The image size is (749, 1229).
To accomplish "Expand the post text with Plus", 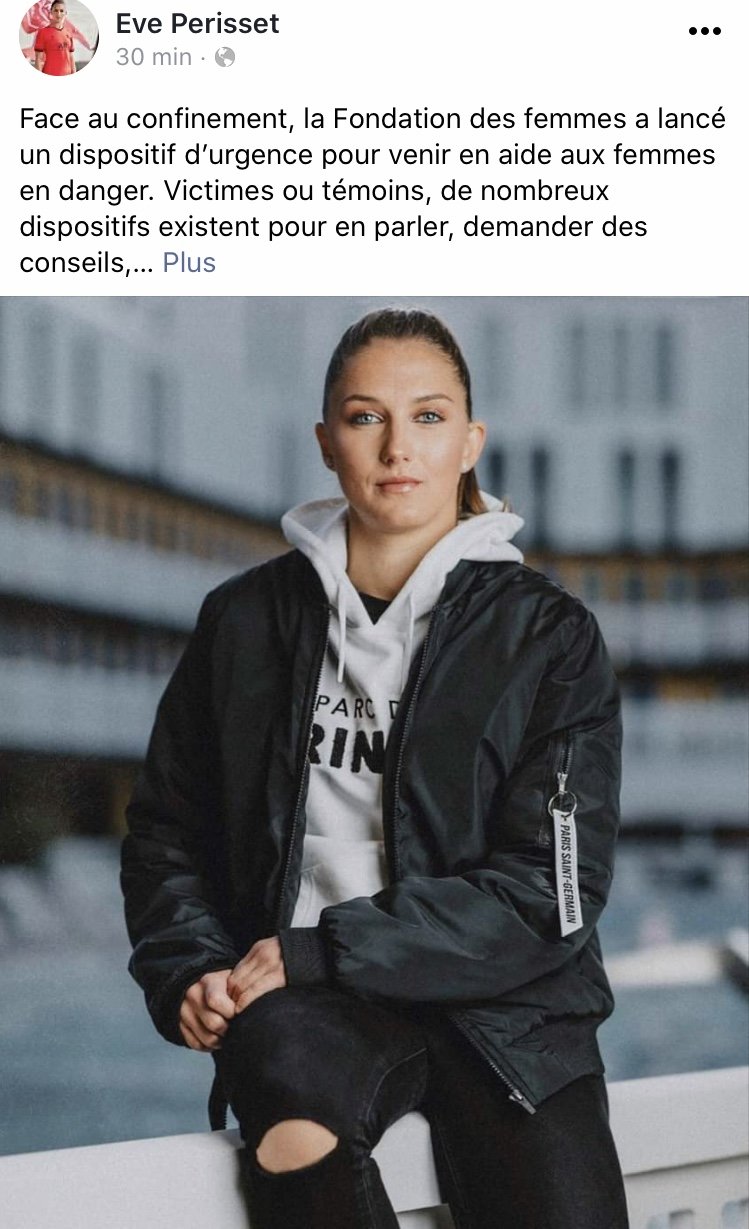I will (x=189, y=263).
